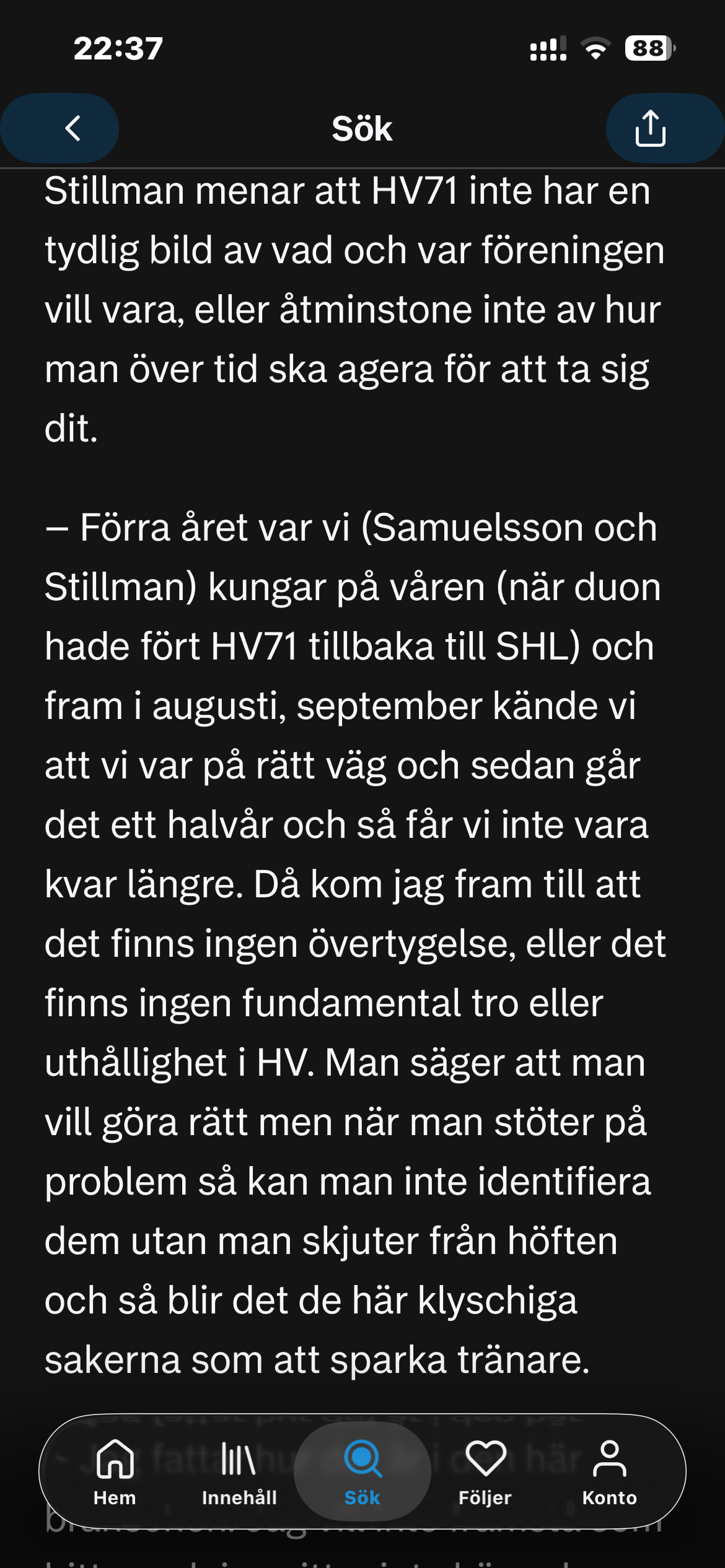Share this article
Screen dimensions: 725x1568
pos(650,129)
